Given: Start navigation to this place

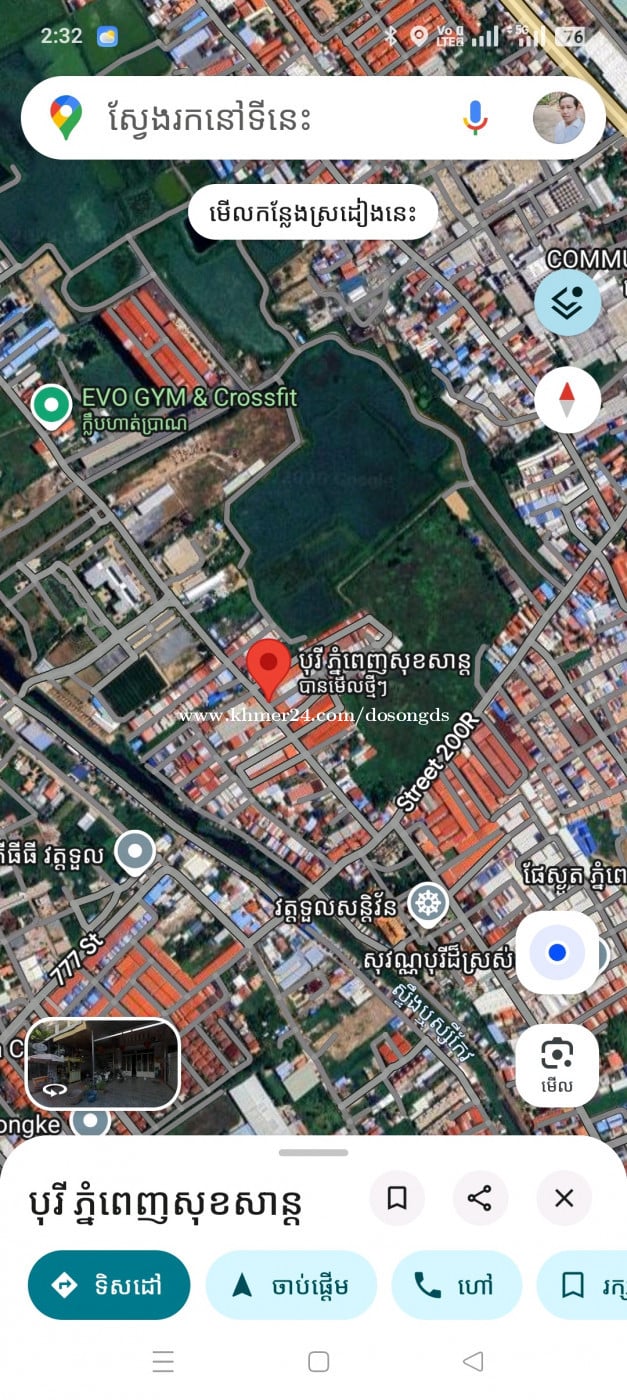Looking at the screenshot, I should click(291, 1285).
